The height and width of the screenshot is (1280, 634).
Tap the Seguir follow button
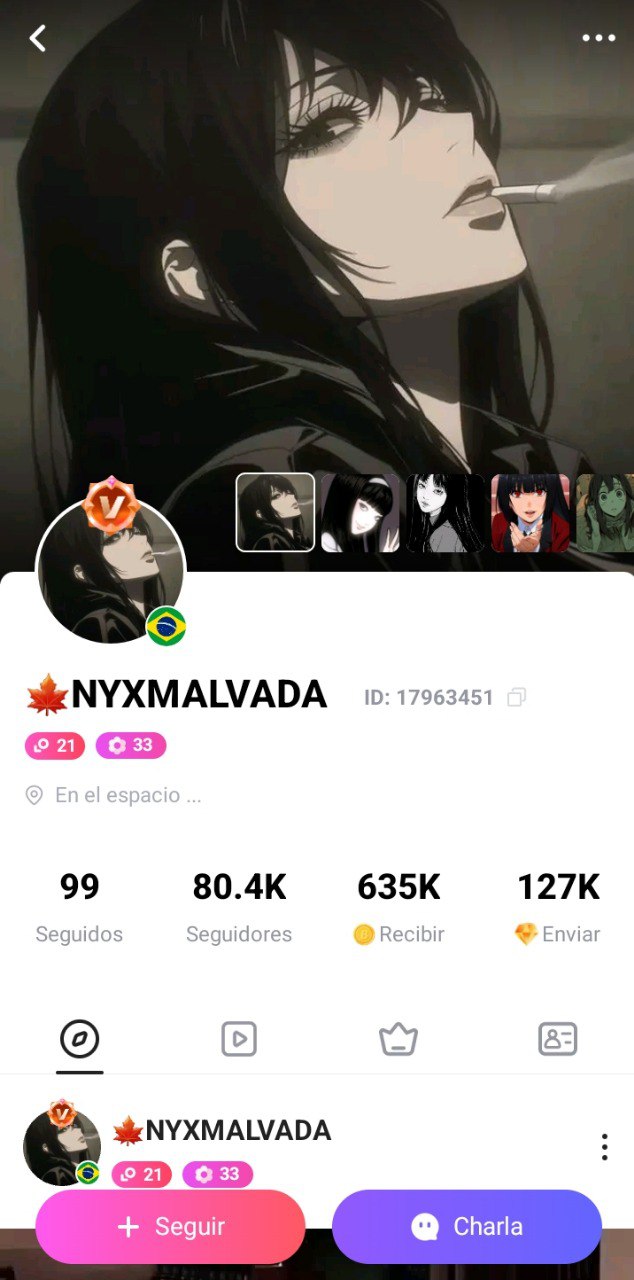click(170, 1227)
